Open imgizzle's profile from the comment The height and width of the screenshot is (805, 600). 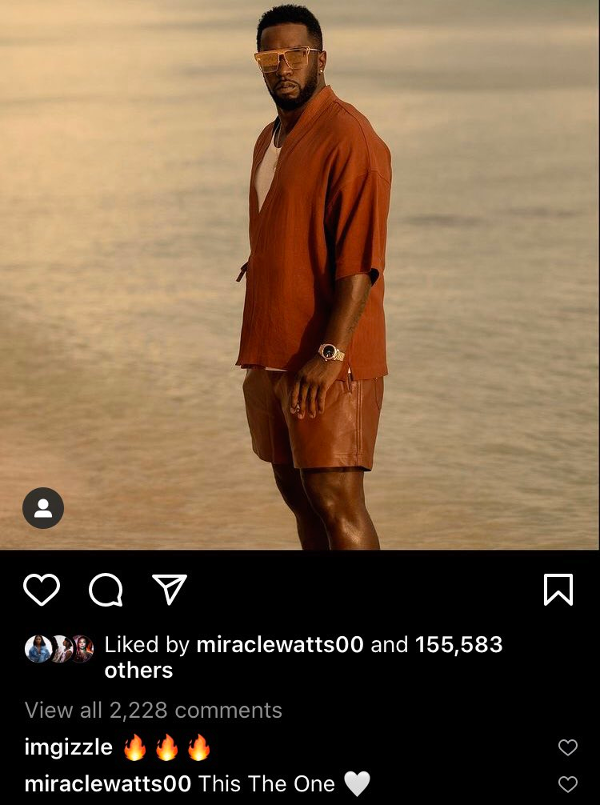pos(68,748)
